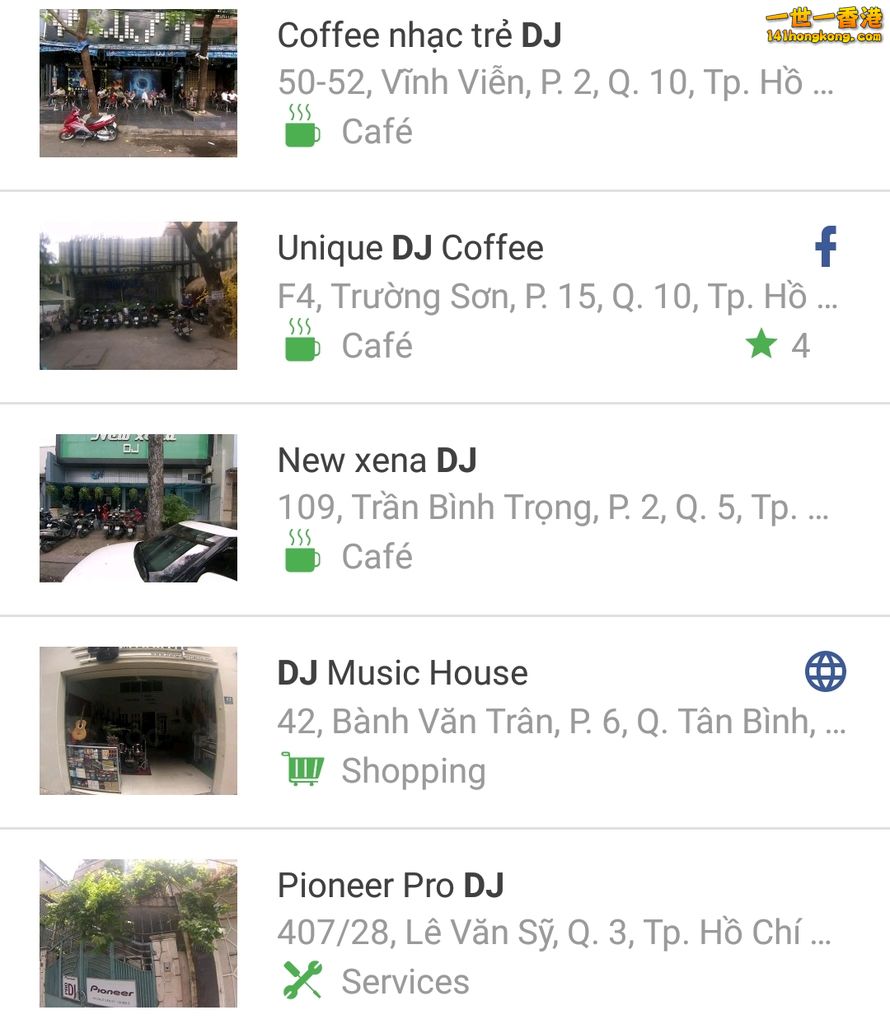Screen dimensions: 890x1024
Task: Click the Café icon beside Coffee nhạc trẻ DJ
Action: coord(302,128)
